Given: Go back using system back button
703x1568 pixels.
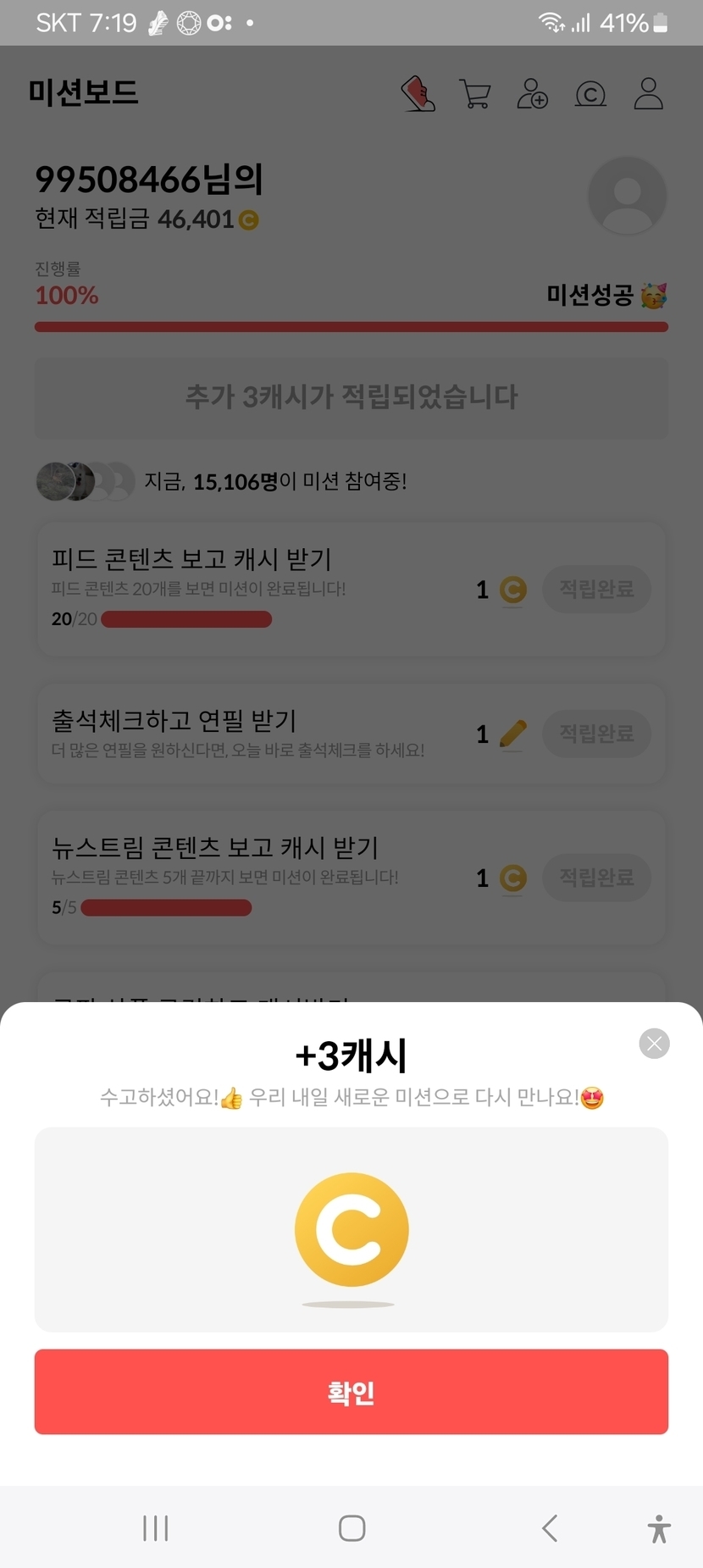Looking at the screenshot, I should click(x=550, y=1528).
